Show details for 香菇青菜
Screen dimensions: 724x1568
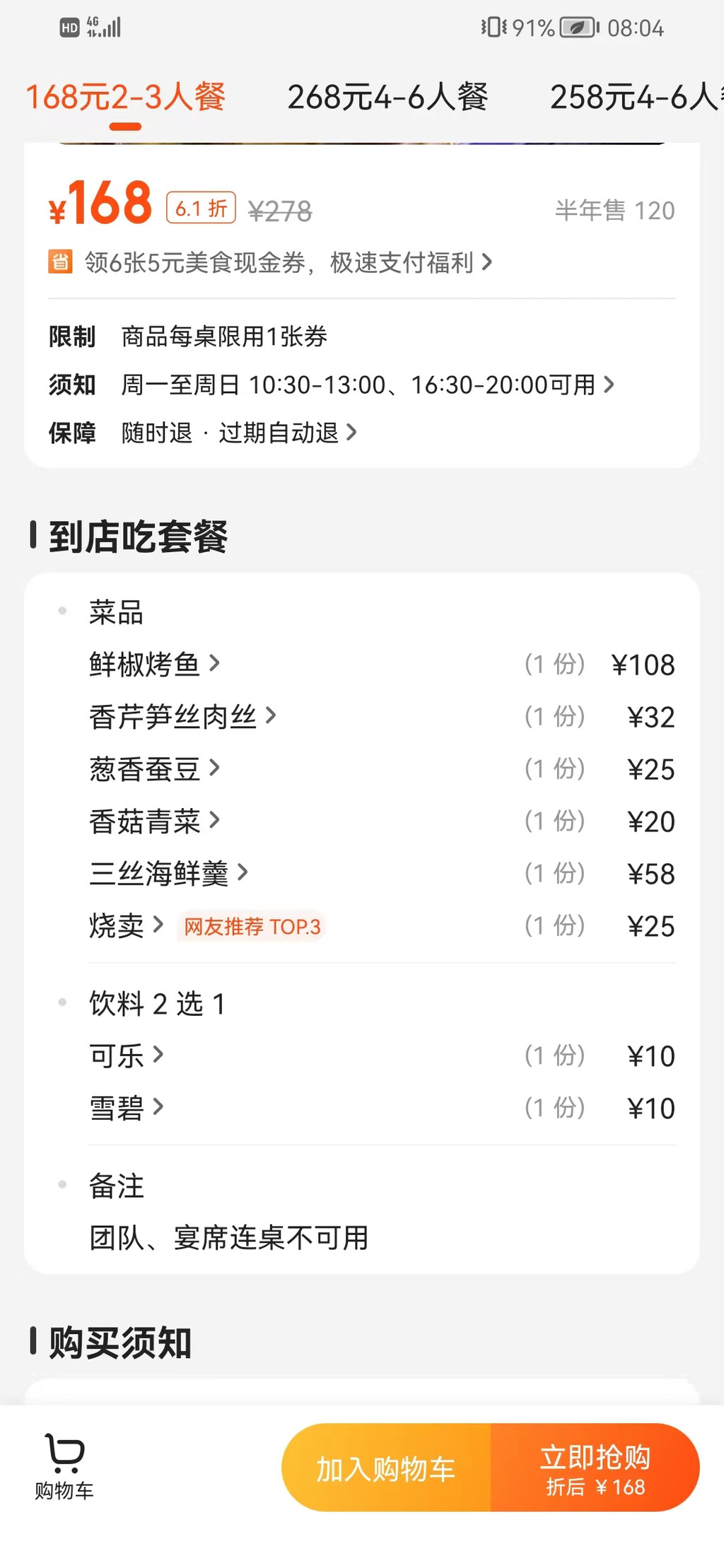[154, 821]
